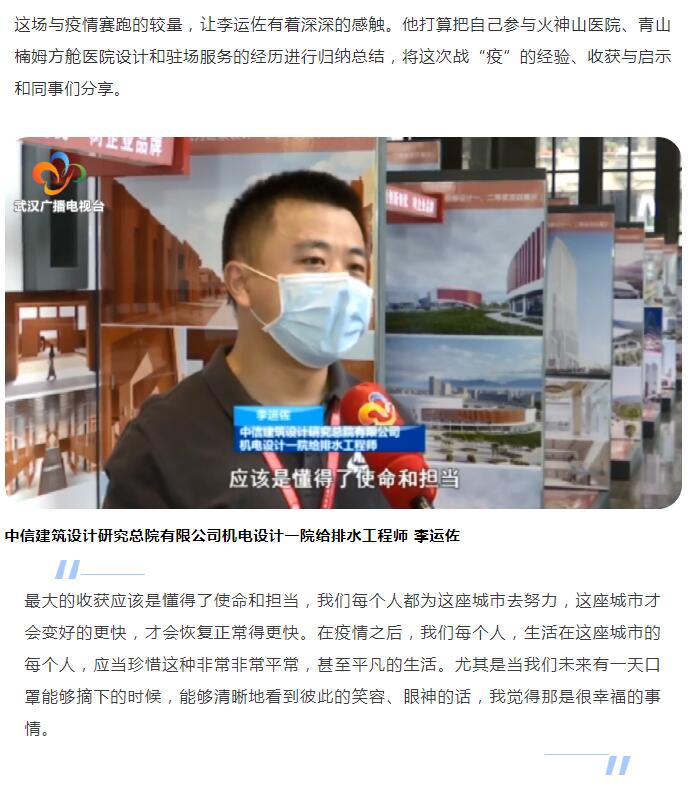Open the interview photo of 李运佐
Image resolution: width=690 pixels, height=801 pixels.
pos(343,322)
